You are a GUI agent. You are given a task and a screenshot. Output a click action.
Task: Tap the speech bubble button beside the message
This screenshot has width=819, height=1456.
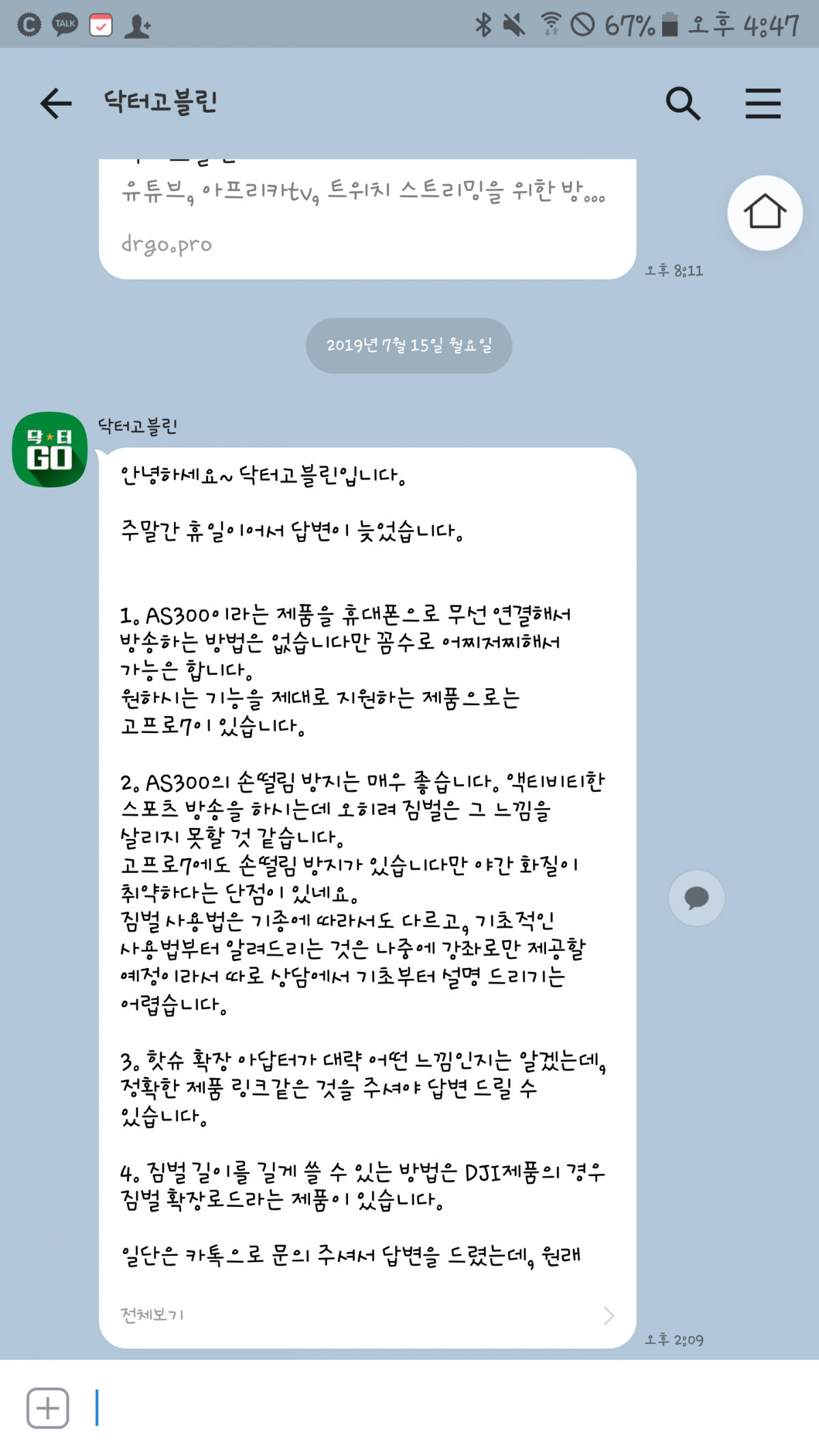tap(696, 898)
